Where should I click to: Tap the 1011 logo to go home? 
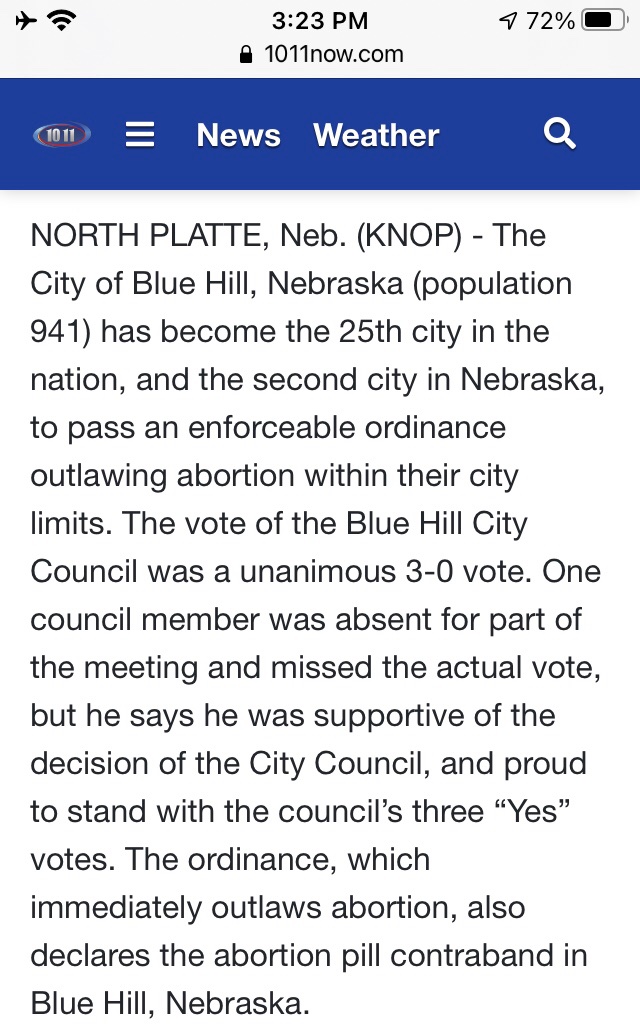(62, 135)
